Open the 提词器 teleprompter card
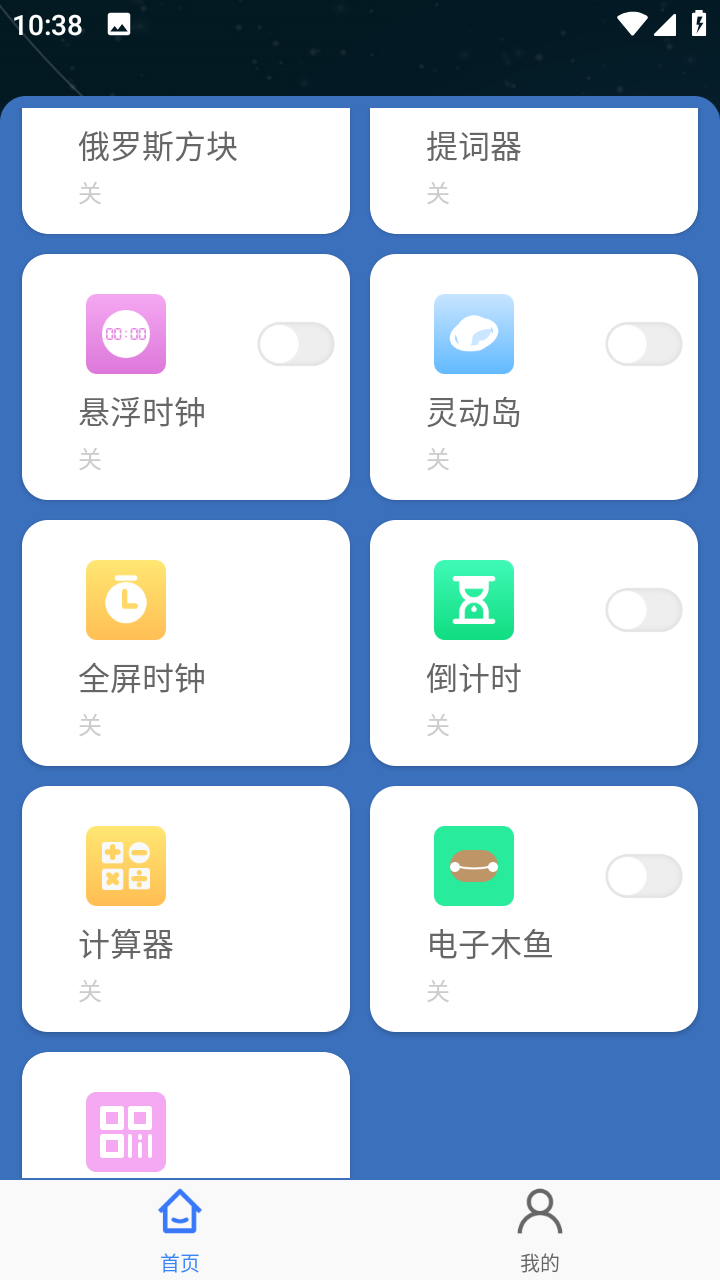Viewport: 720px width, 1280px height. pos(533,165)
